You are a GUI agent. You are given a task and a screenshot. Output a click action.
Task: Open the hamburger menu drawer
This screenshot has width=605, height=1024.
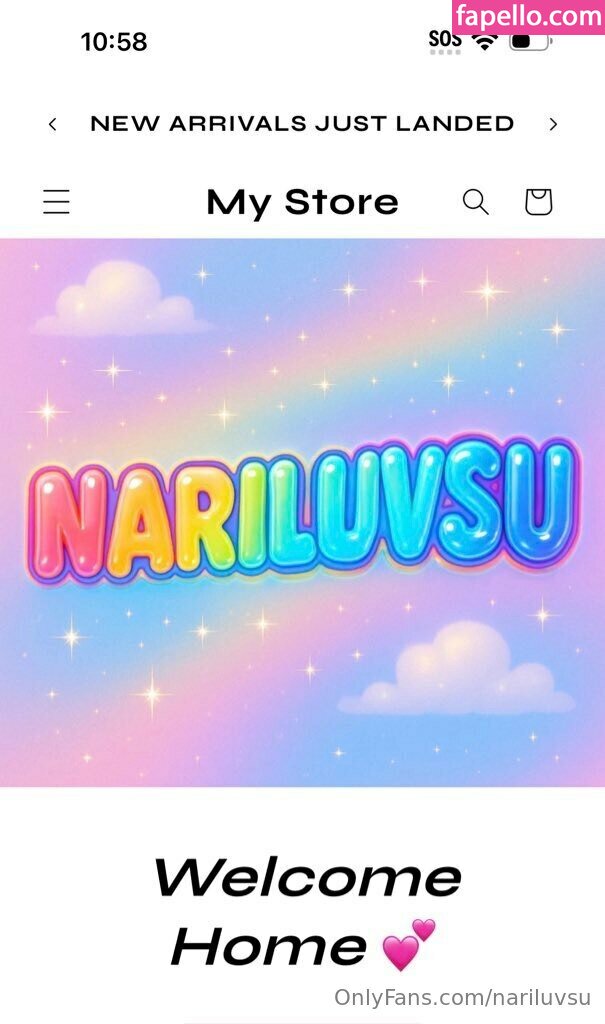(56, 202)
